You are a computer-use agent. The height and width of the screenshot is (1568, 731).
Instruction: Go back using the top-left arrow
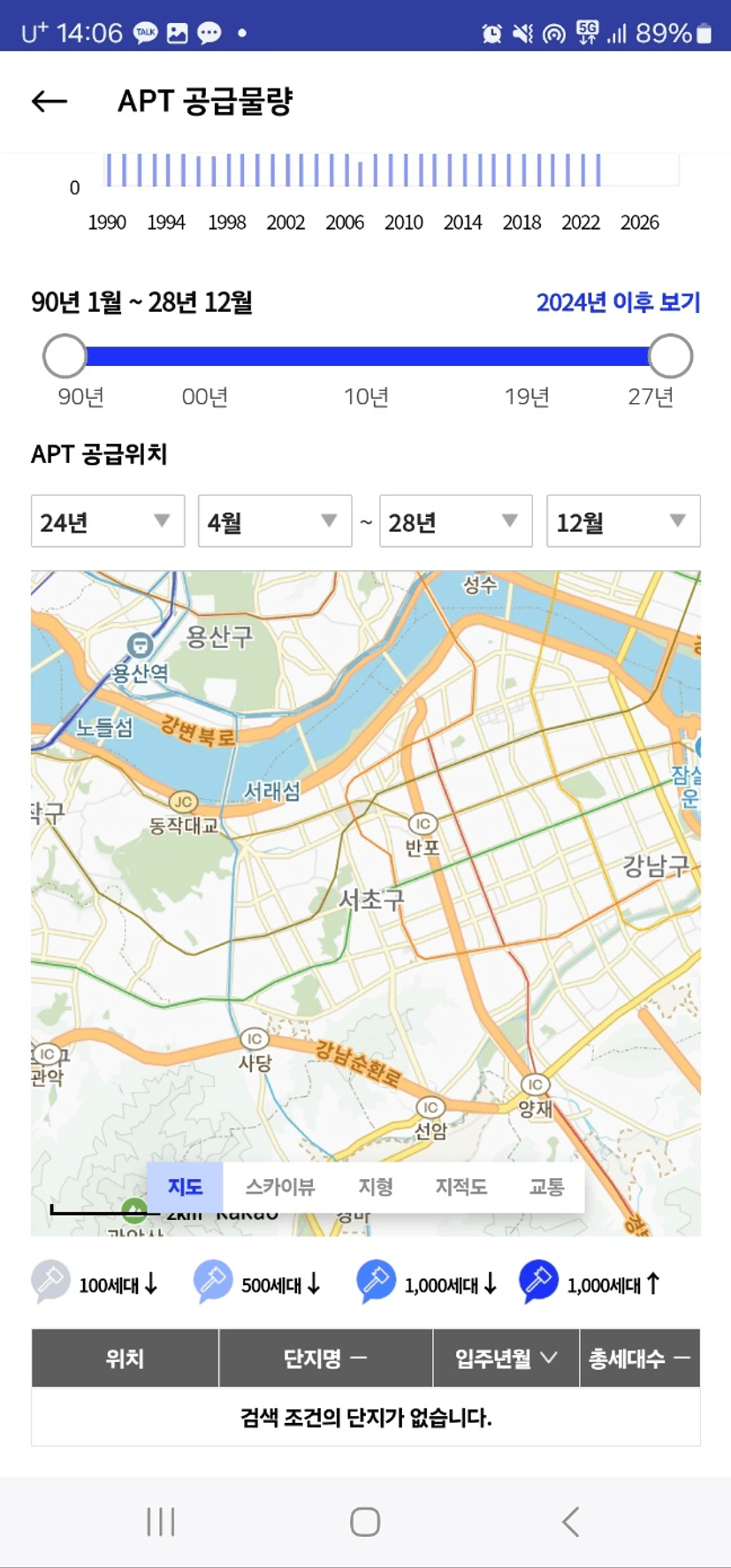pos(49,102)
